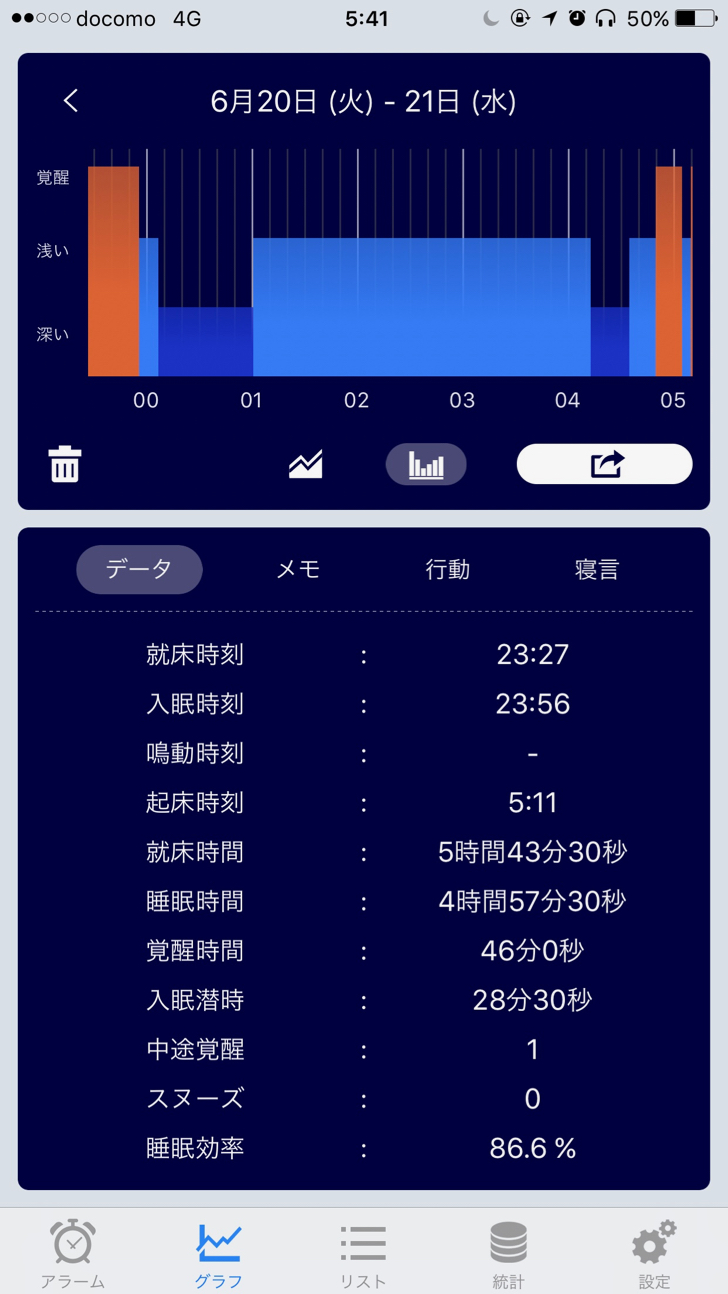Open the 設定 settings tab
This screenshot has width=728, height=1294.
pos(655,1253)
